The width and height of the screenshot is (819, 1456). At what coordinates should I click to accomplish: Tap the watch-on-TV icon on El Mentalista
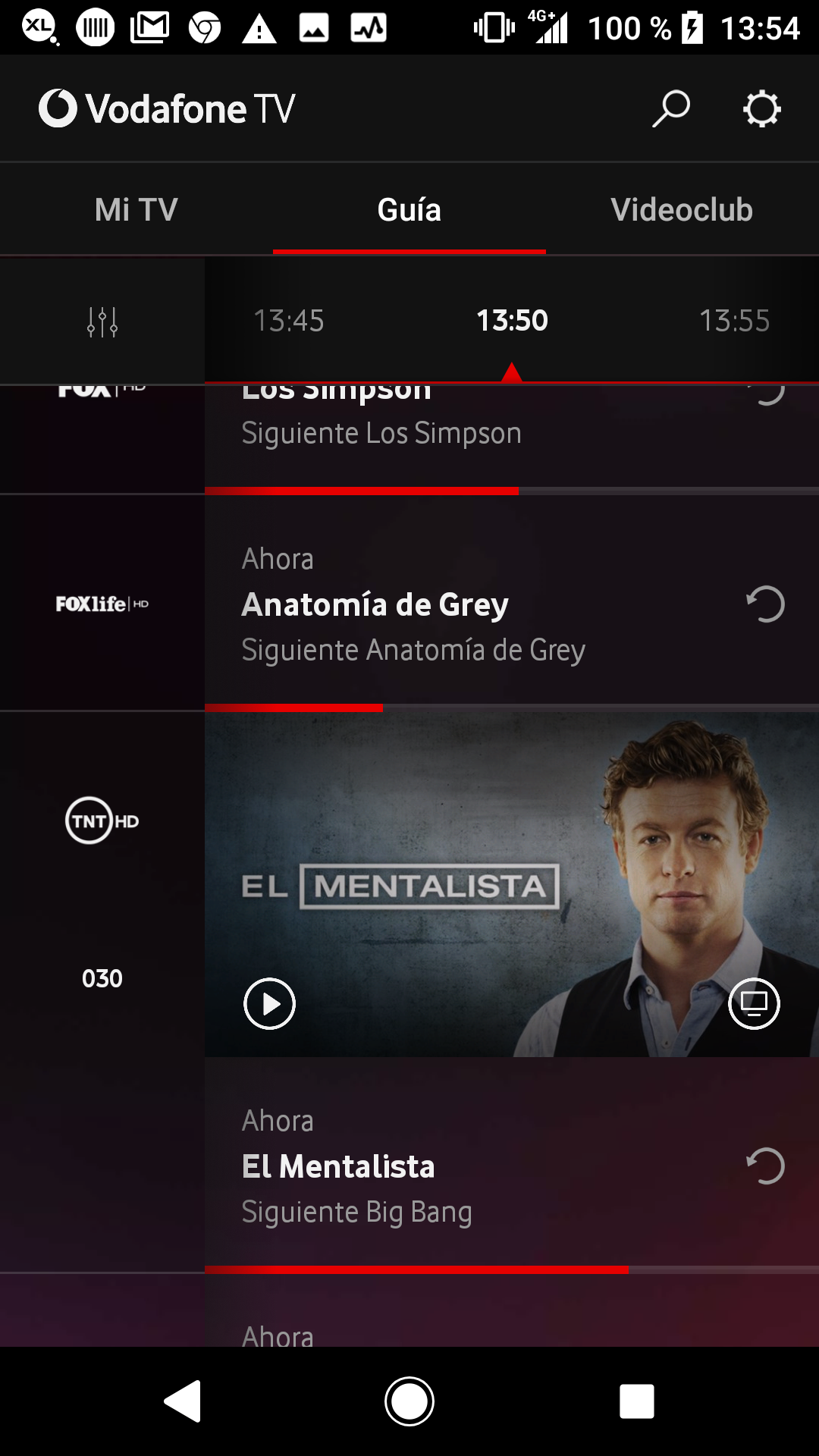click(754, 1003)
